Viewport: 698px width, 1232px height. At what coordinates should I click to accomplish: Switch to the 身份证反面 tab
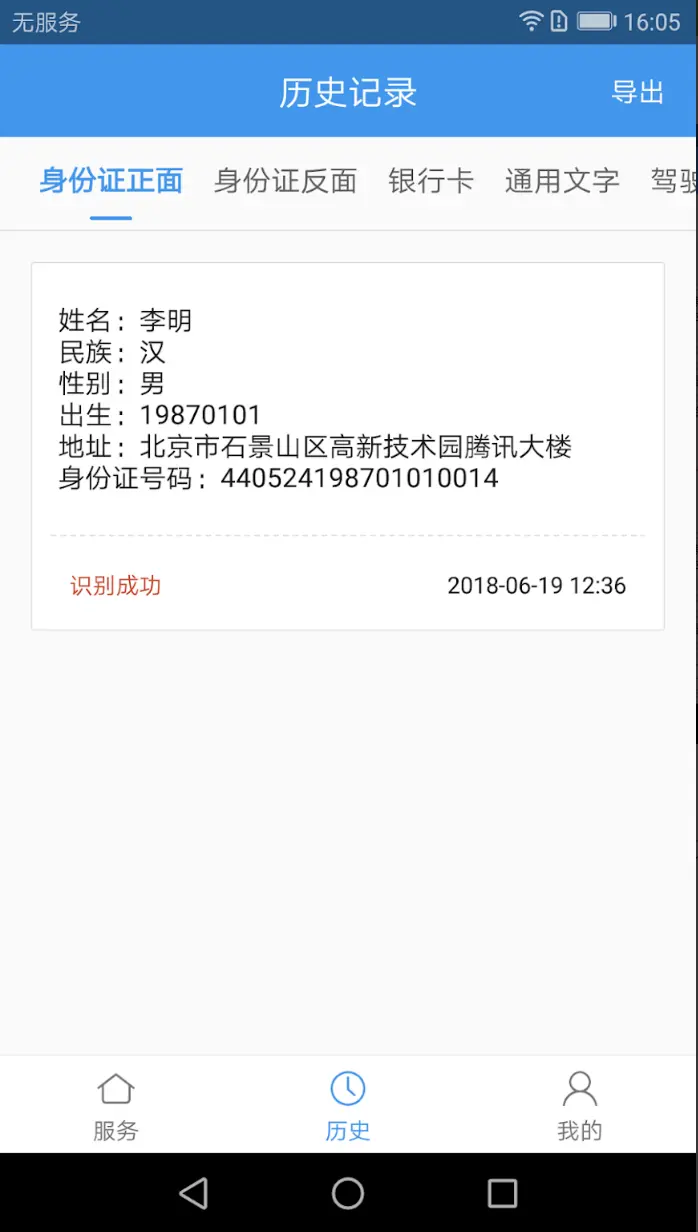pyautogui.click(x=285, y=181)
